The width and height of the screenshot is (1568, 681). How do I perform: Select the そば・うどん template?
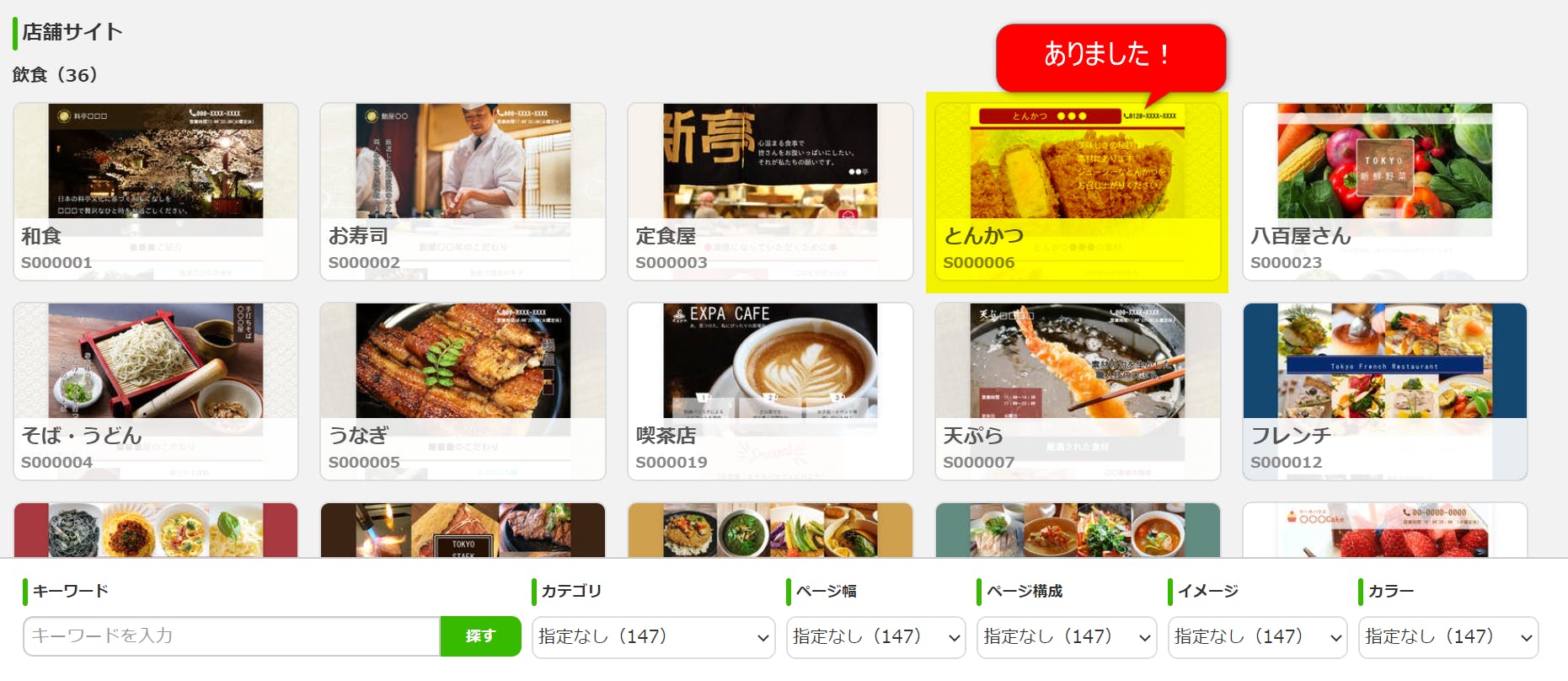[x=156, y=391]
